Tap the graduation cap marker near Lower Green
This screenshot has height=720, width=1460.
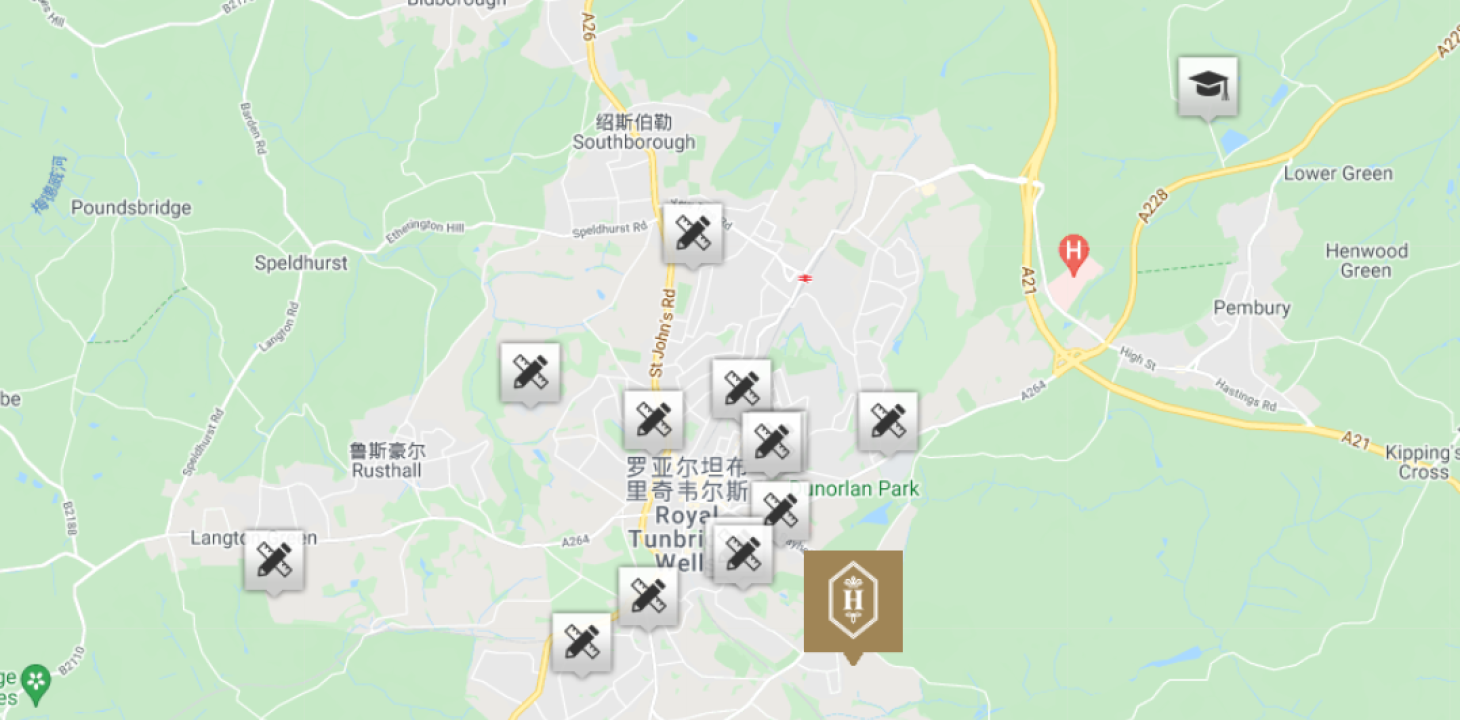pos(1208,85)
